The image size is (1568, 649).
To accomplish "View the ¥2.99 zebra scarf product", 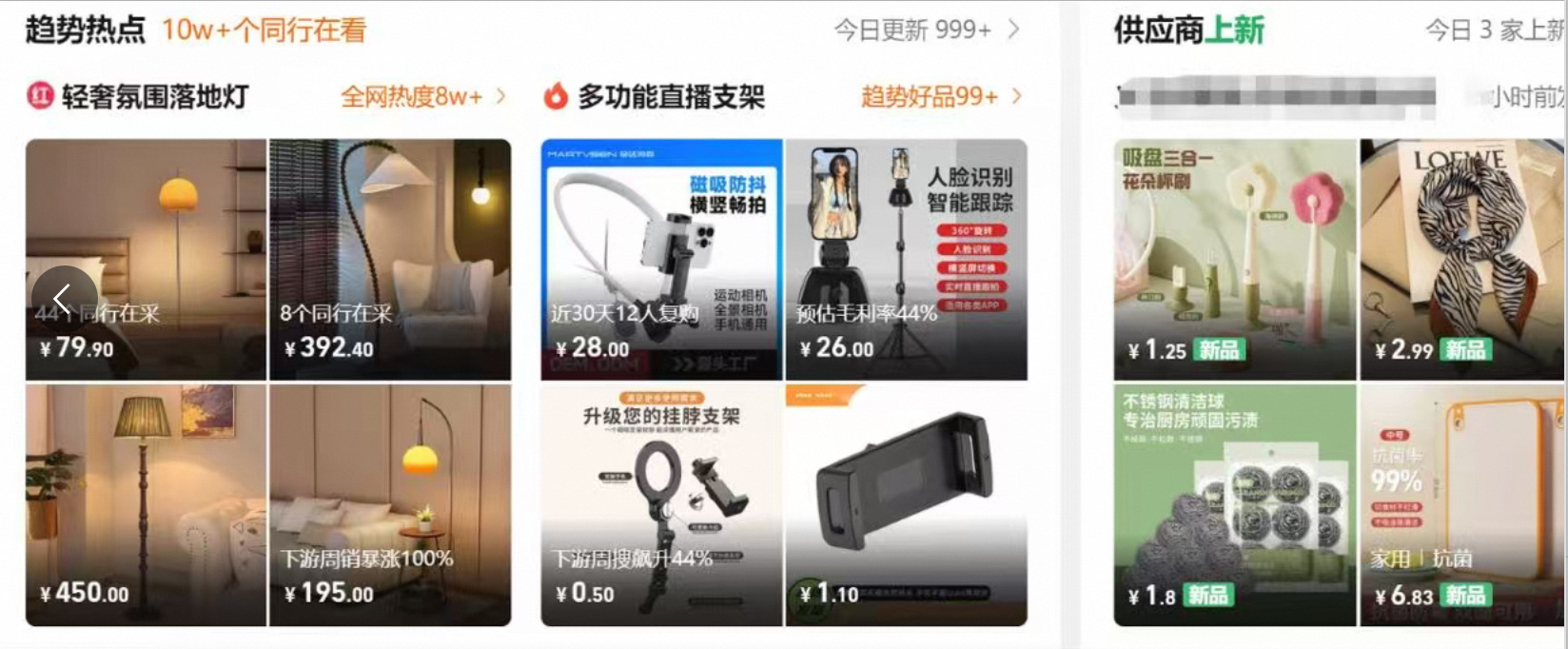I will pos(1461,259).
